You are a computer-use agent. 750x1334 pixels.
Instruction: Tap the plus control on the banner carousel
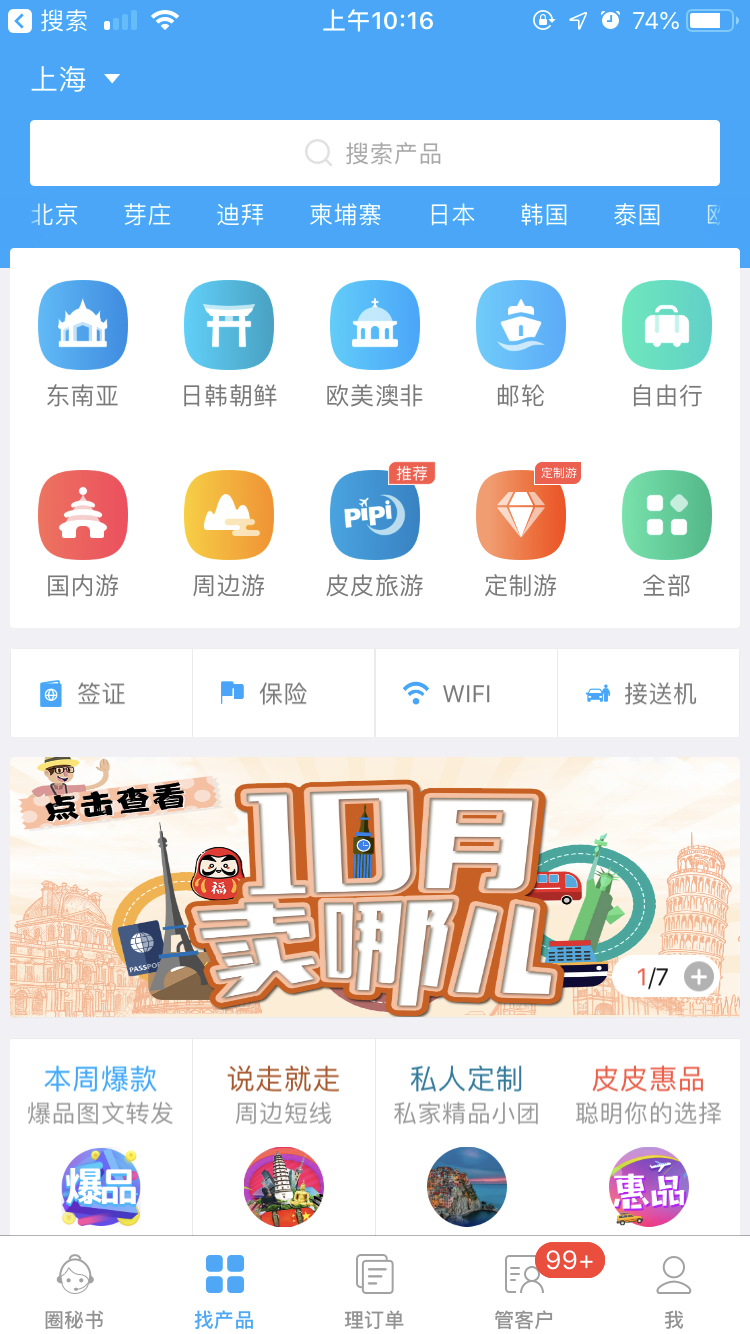pos(697,976)
